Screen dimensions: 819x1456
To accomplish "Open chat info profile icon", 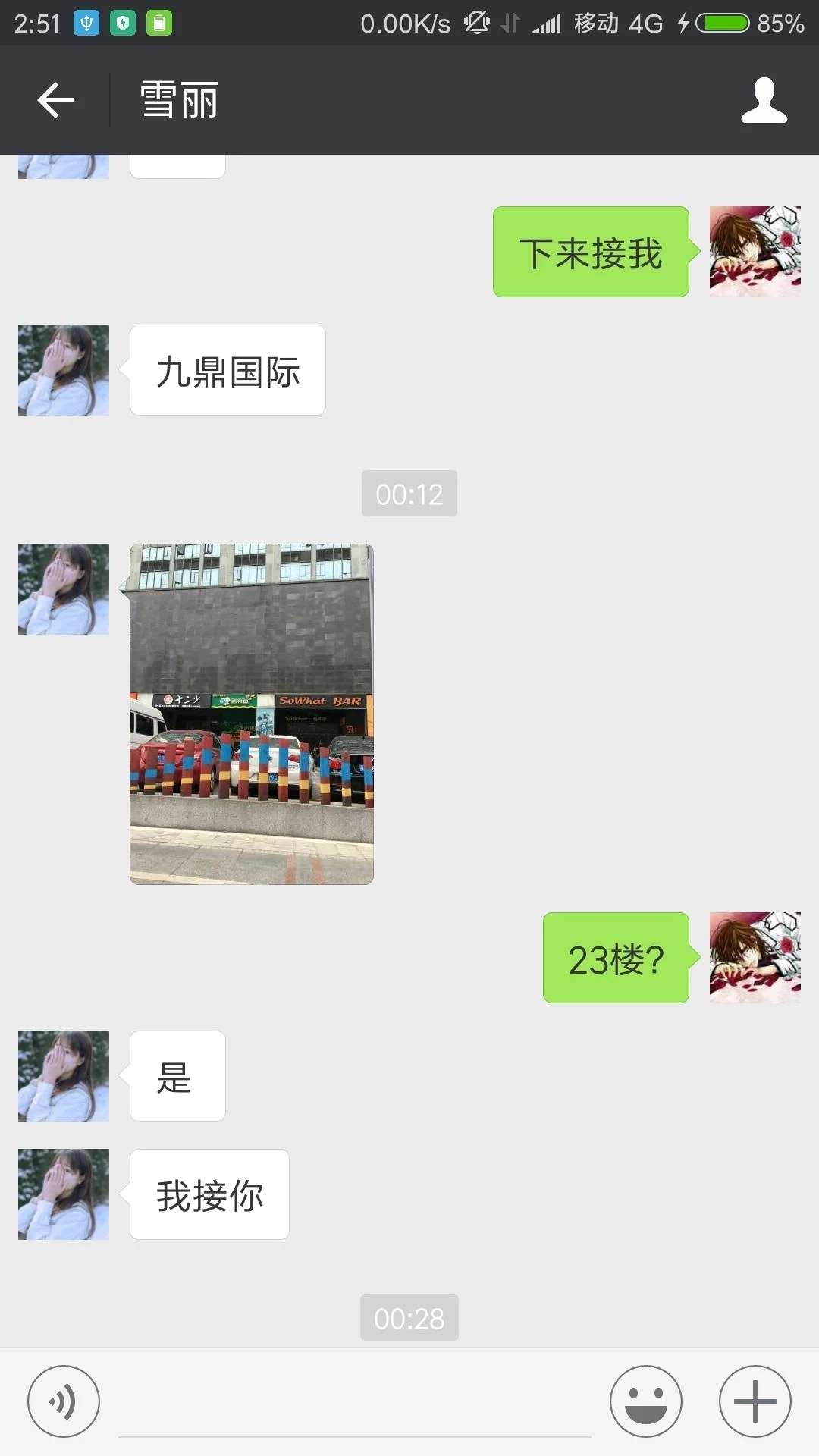I will coord(764,100).
